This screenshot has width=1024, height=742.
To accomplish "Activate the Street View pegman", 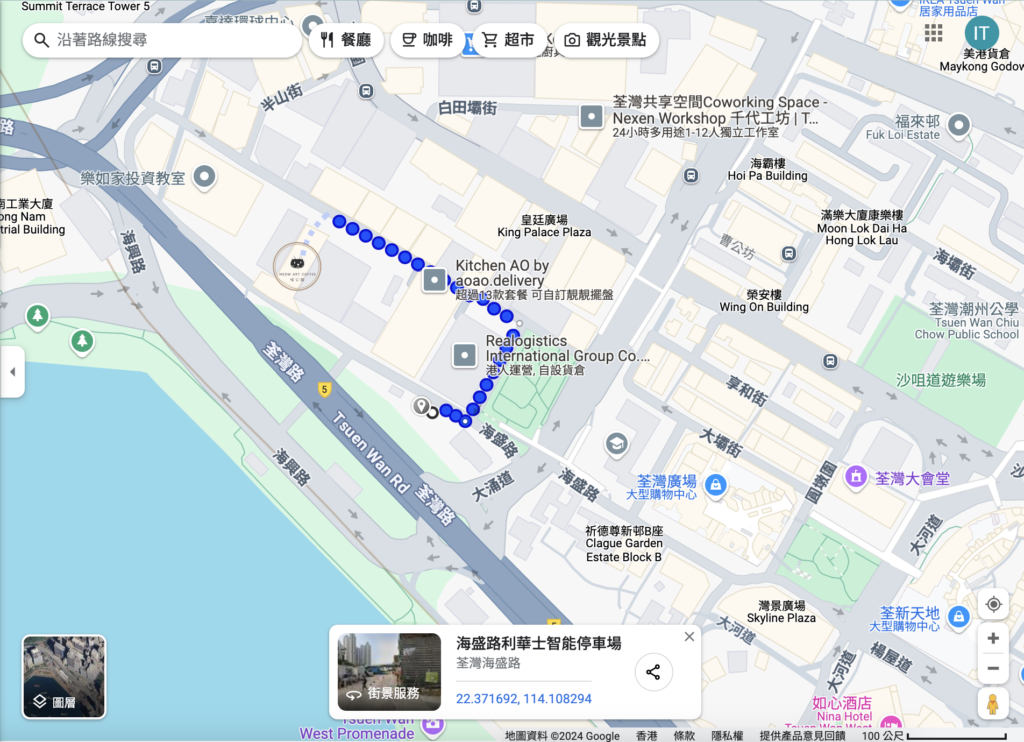I will click(993, 704).
